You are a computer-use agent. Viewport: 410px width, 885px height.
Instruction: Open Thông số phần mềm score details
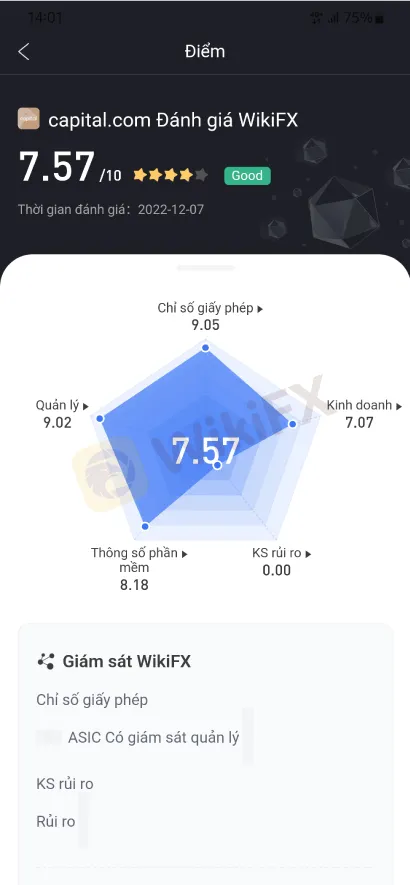tap(139, 560)
